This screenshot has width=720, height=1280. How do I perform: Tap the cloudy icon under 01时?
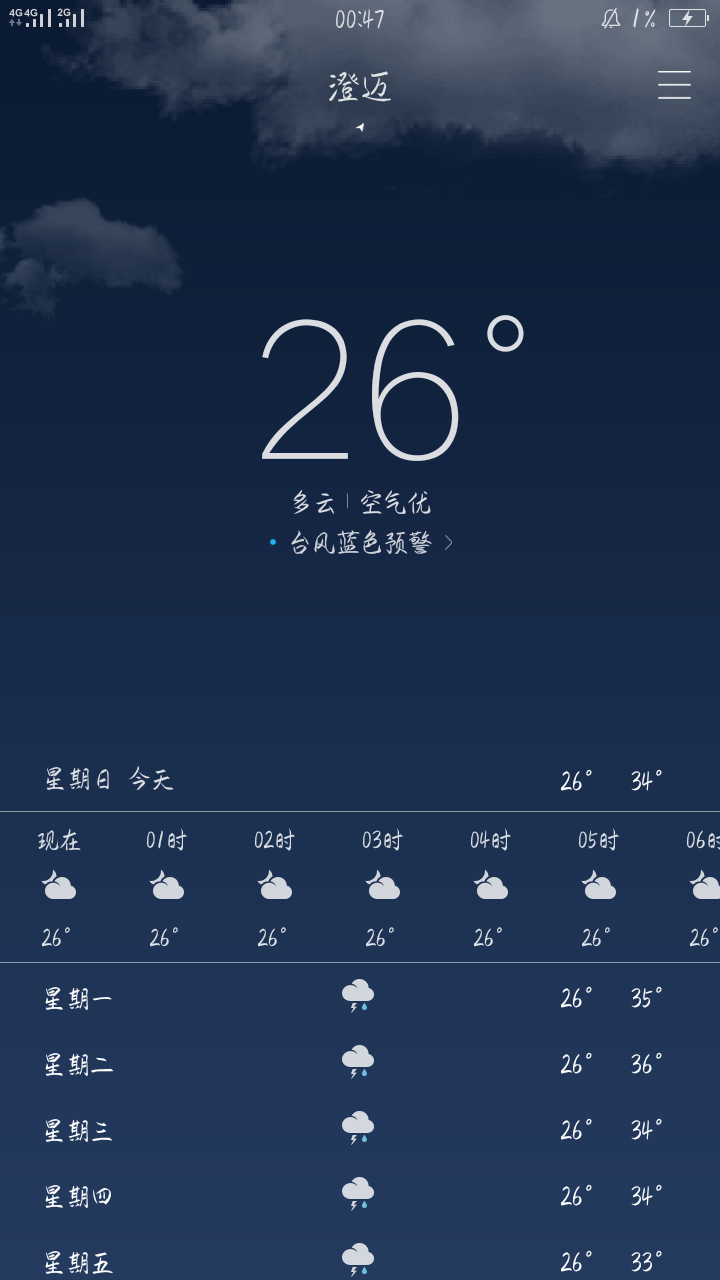(166, 885)
